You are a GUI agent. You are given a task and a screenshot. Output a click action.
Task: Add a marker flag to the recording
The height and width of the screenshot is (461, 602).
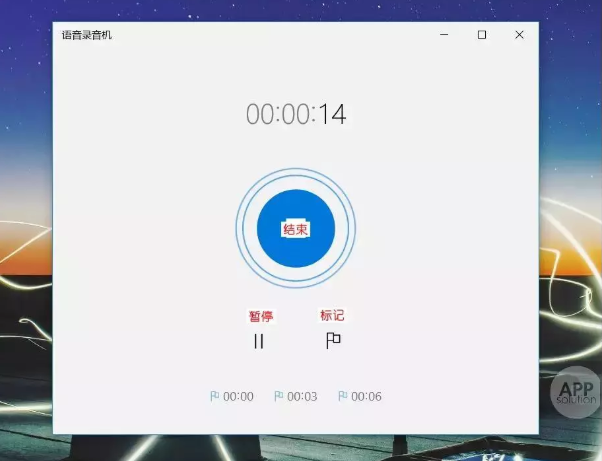pyautogui.click(x=333, y=340)
